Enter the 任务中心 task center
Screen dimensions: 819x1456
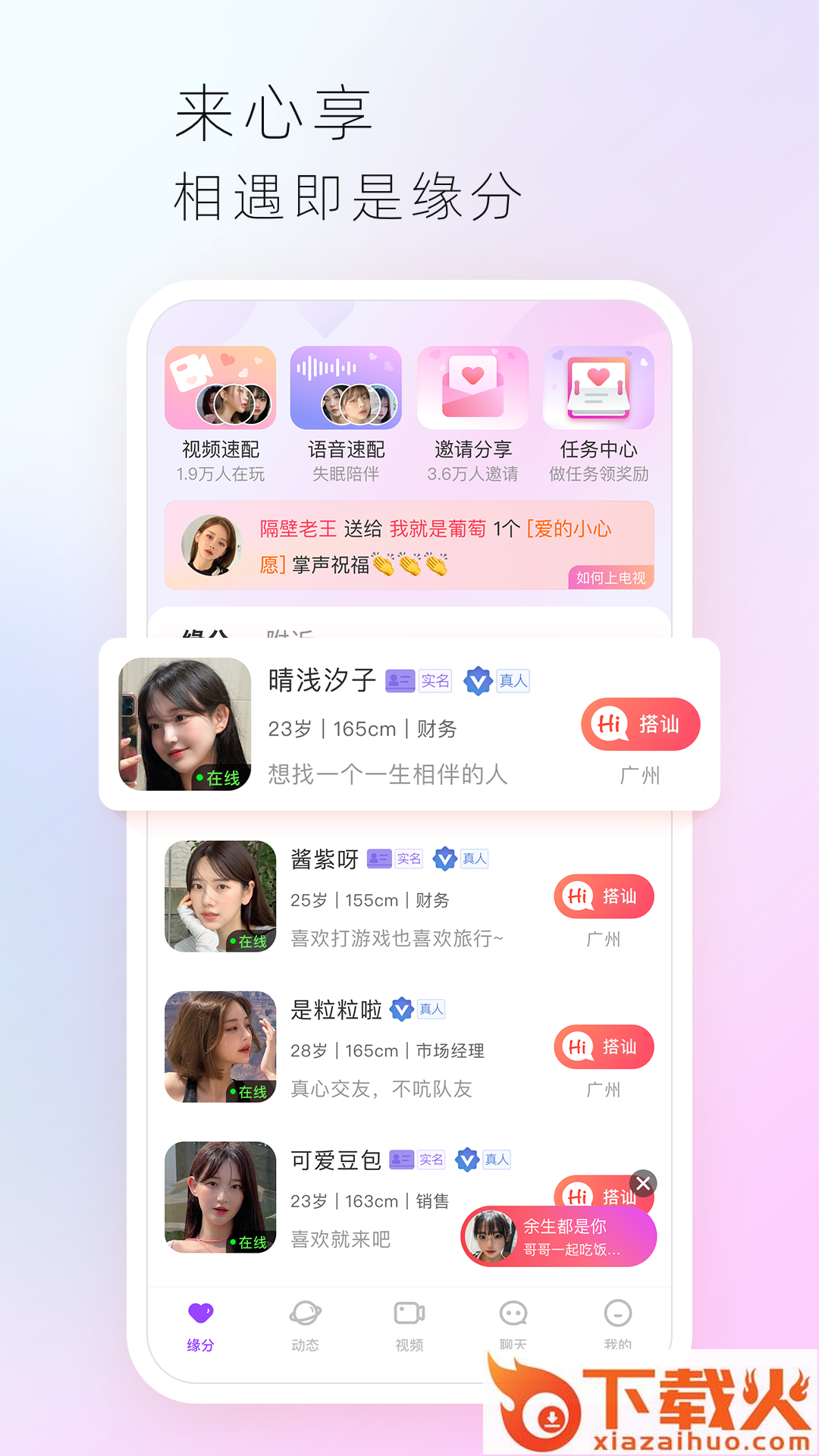pos(598,387)
